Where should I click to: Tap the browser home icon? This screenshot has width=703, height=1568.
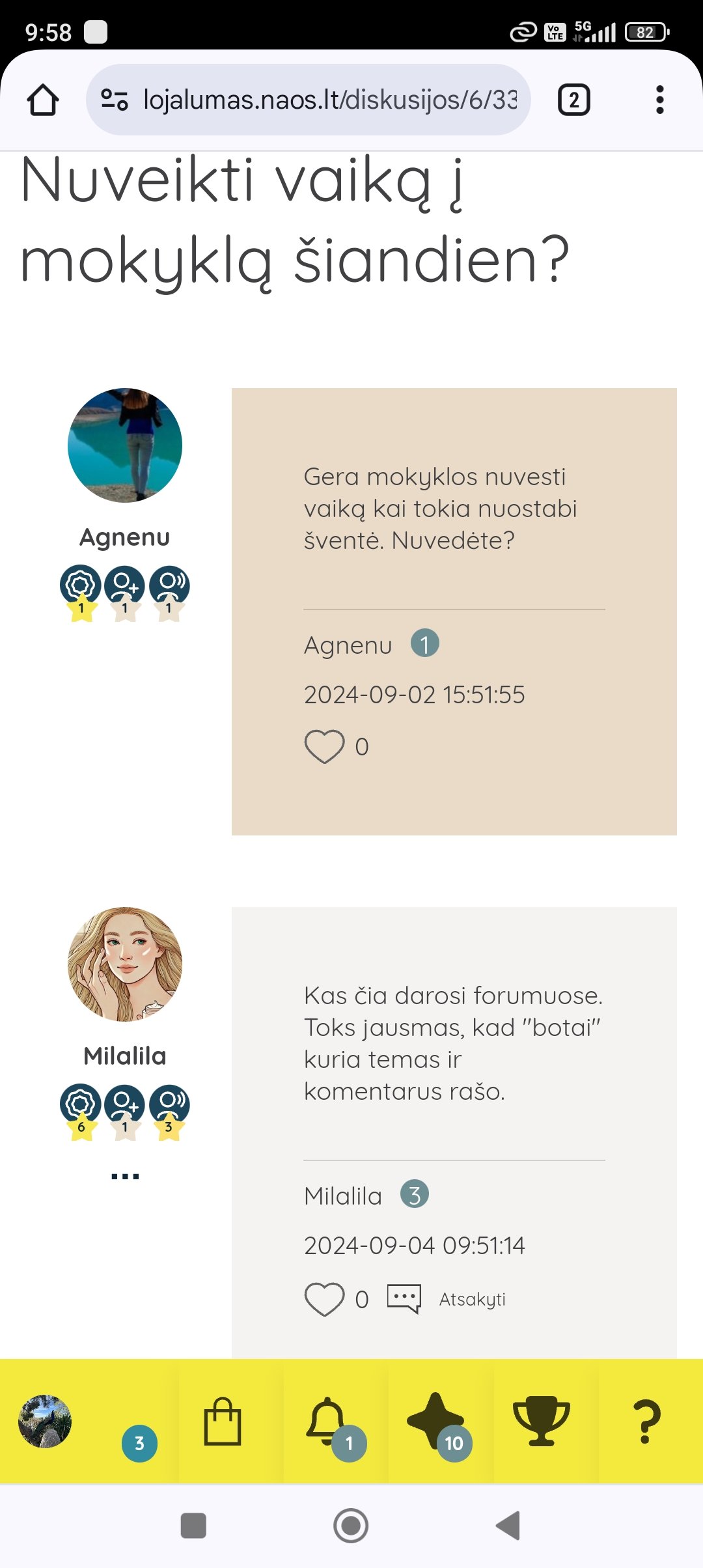click(x=43, y=100)
